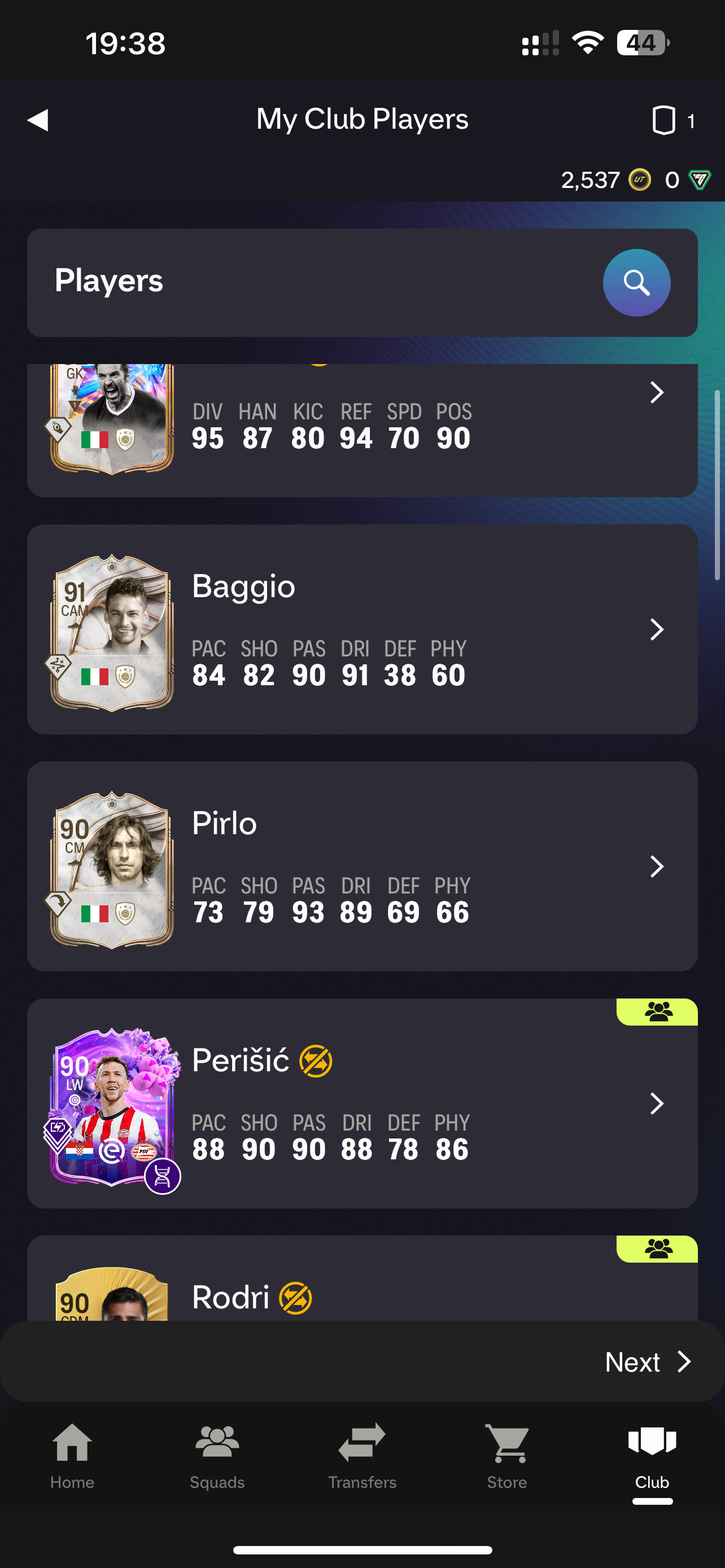Select the Club tab

(652, 1457)
